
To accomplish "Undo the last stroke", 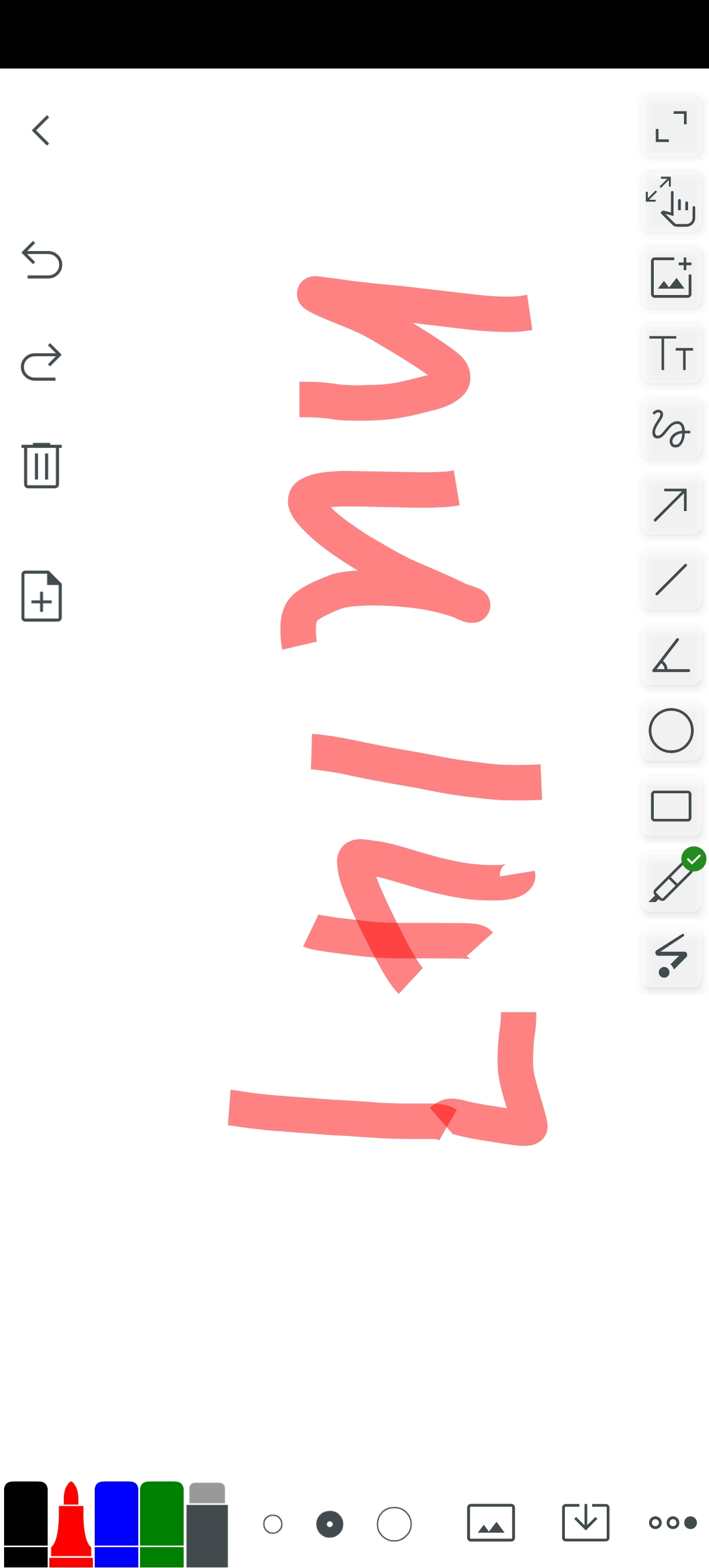I will pos(41,261).
